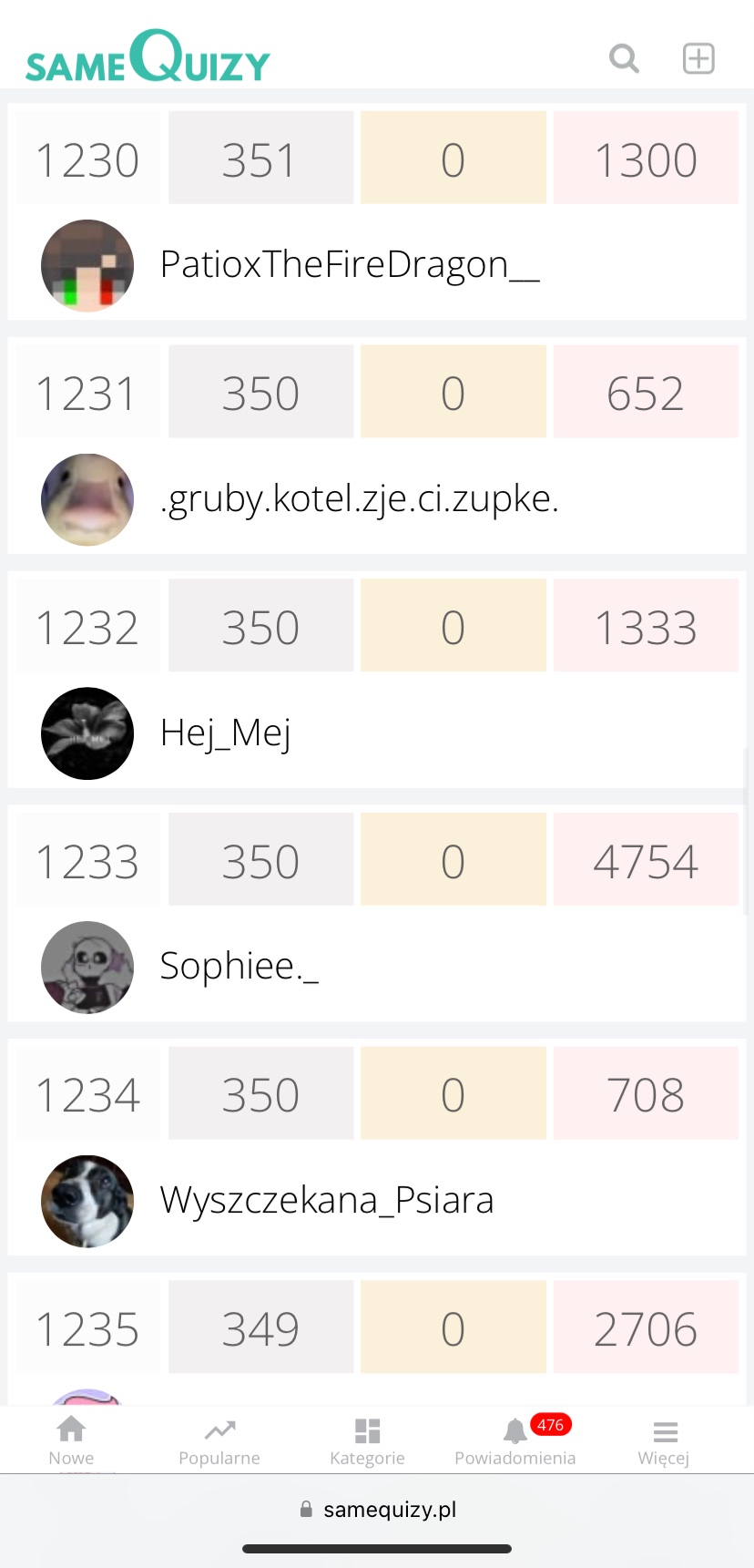
Task: Go to the SameQuizy home logo
Action: [148, 56]
